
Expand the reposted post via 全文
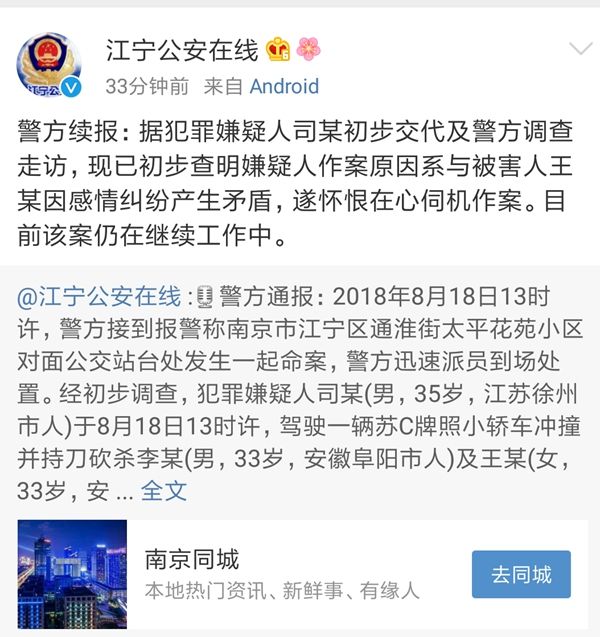point(163,492)
